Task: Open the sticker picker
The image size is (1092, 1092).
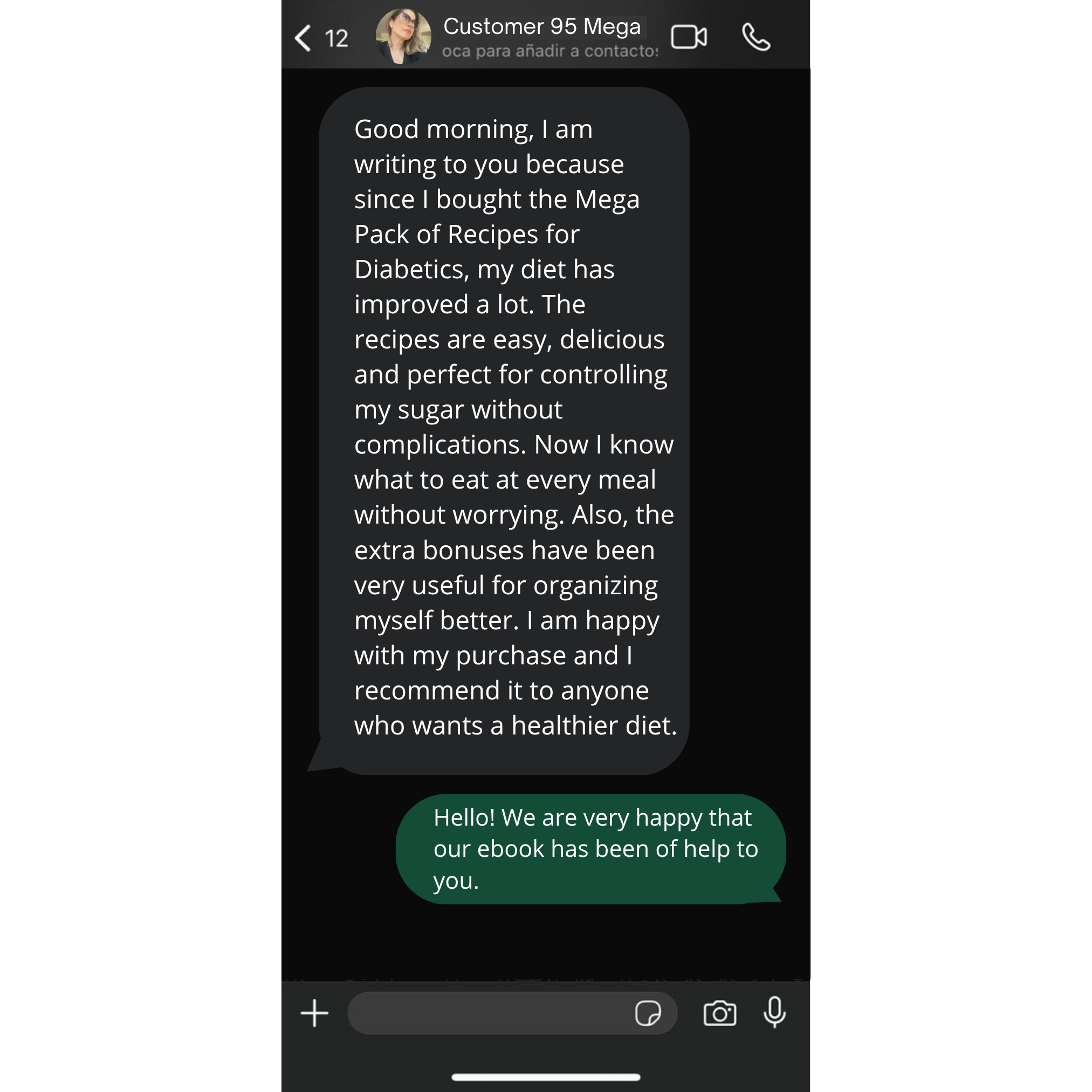Action: click(x=647, y=1013)
